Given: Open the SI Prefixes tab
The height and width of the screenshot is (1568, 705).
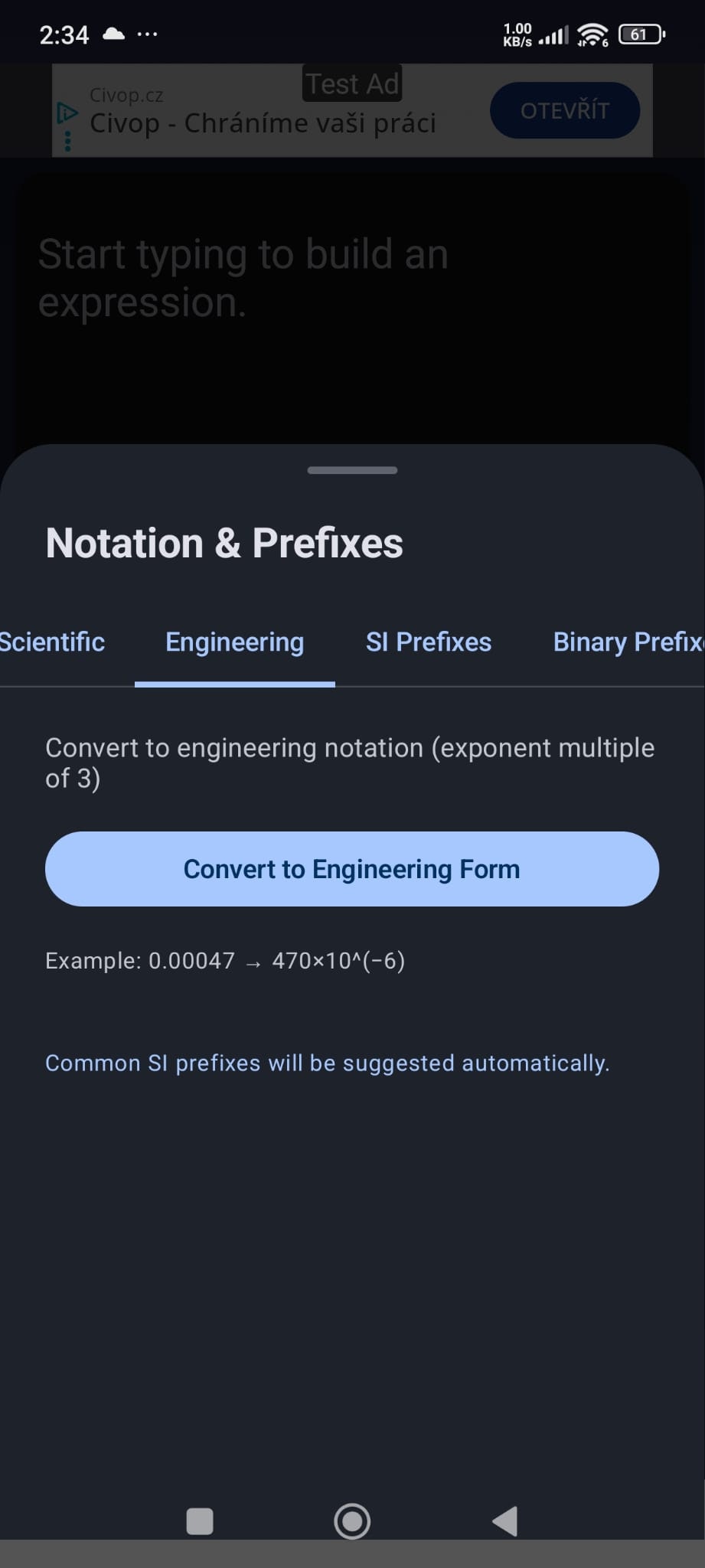Looking at the screenshot, I should (x=429, y=642).
